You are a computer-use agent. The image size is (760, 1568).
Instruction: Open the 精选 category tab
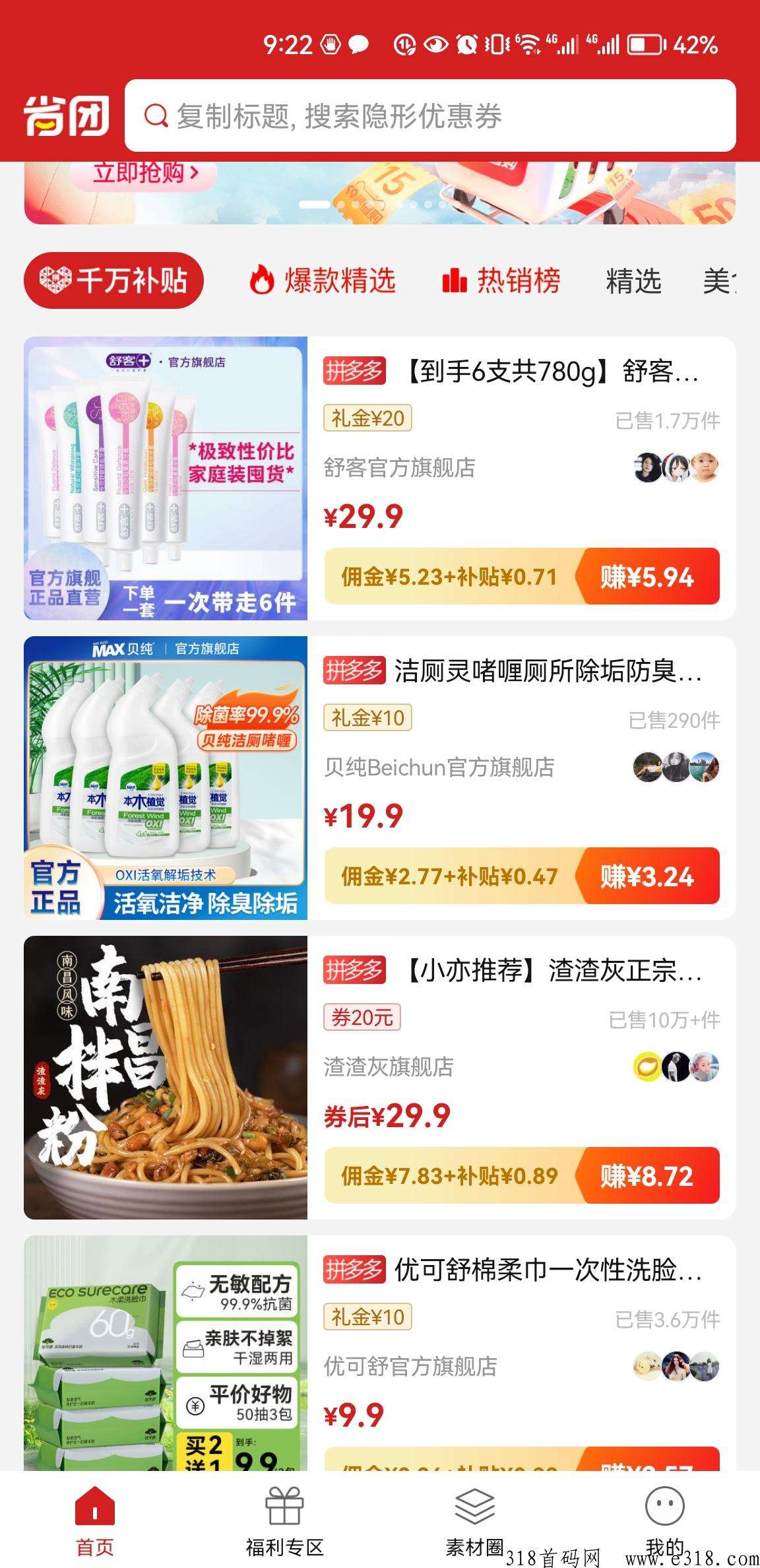point(633,282)
